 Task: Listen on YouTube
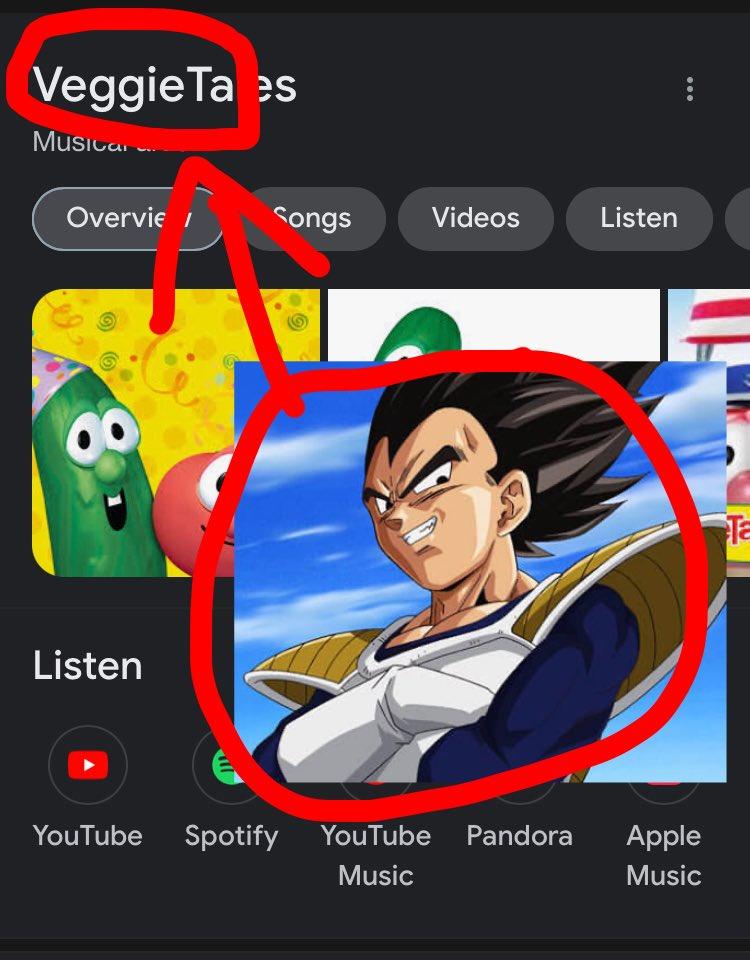tap(88, 766)
